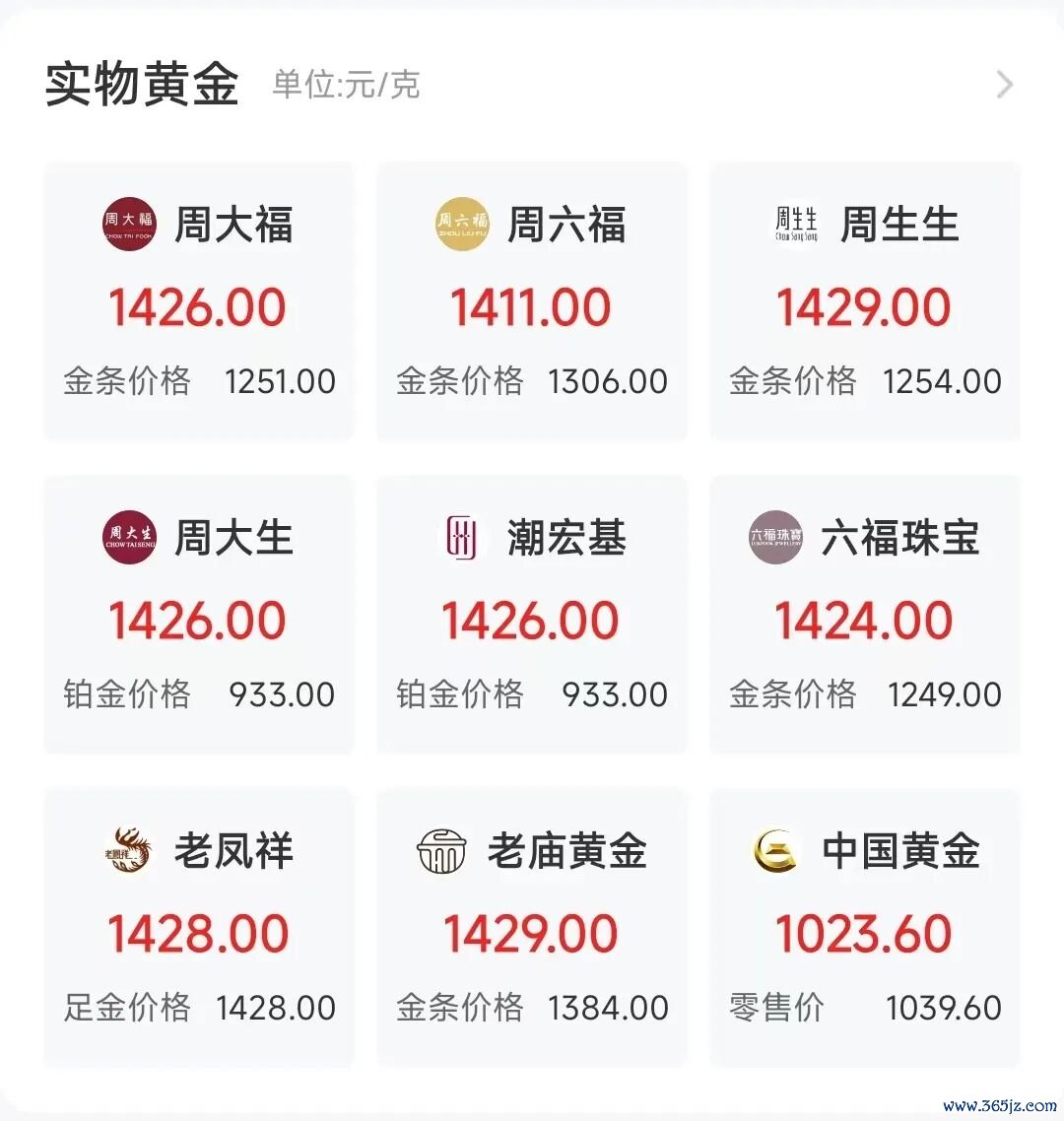
Task: Open the 中国黄金 price card
Action: click(x=864, y=928)
